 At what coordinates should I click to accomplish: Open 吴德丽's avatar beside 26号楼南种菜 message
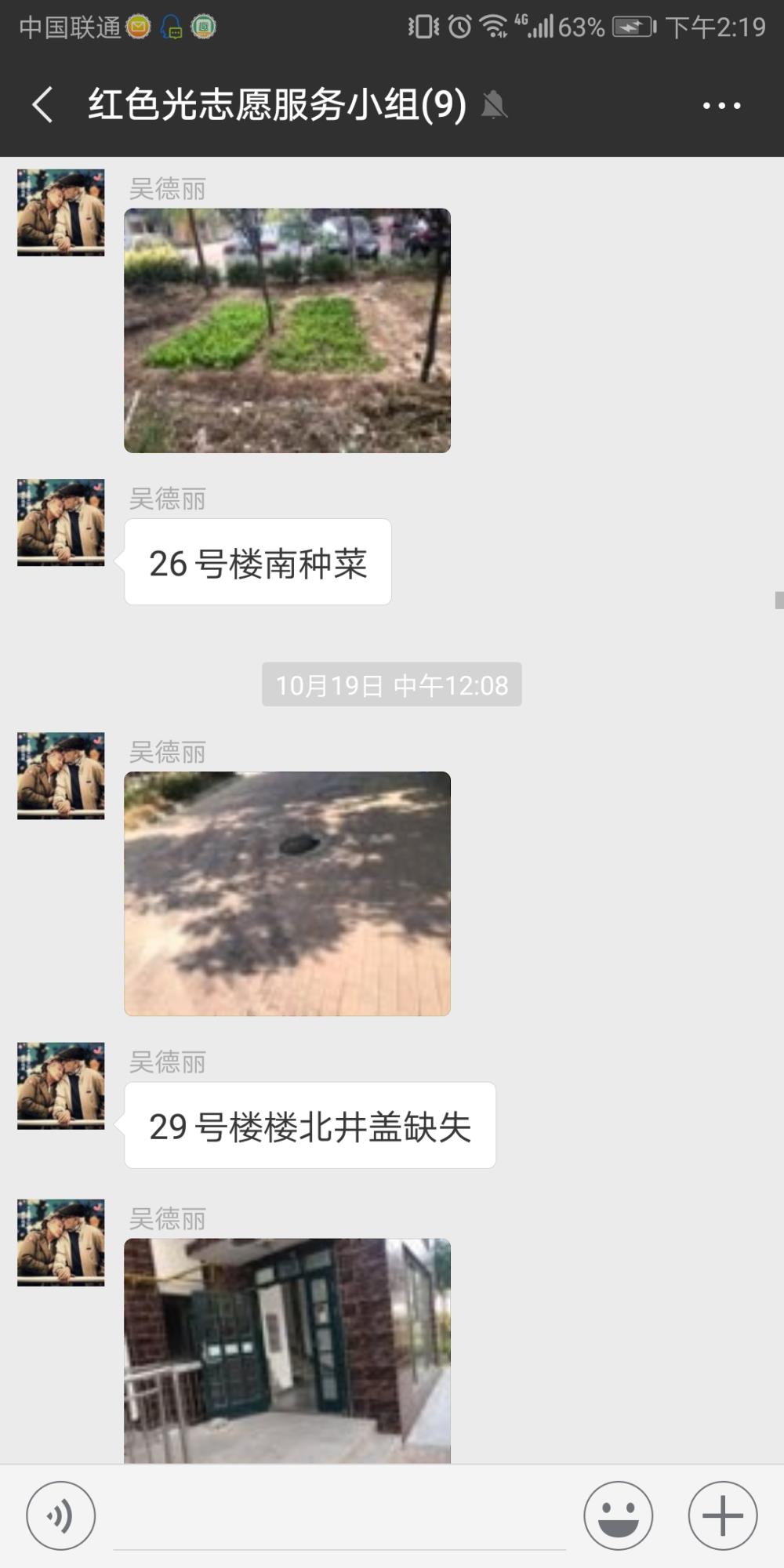pyautogui.click(x=61, y=522)
